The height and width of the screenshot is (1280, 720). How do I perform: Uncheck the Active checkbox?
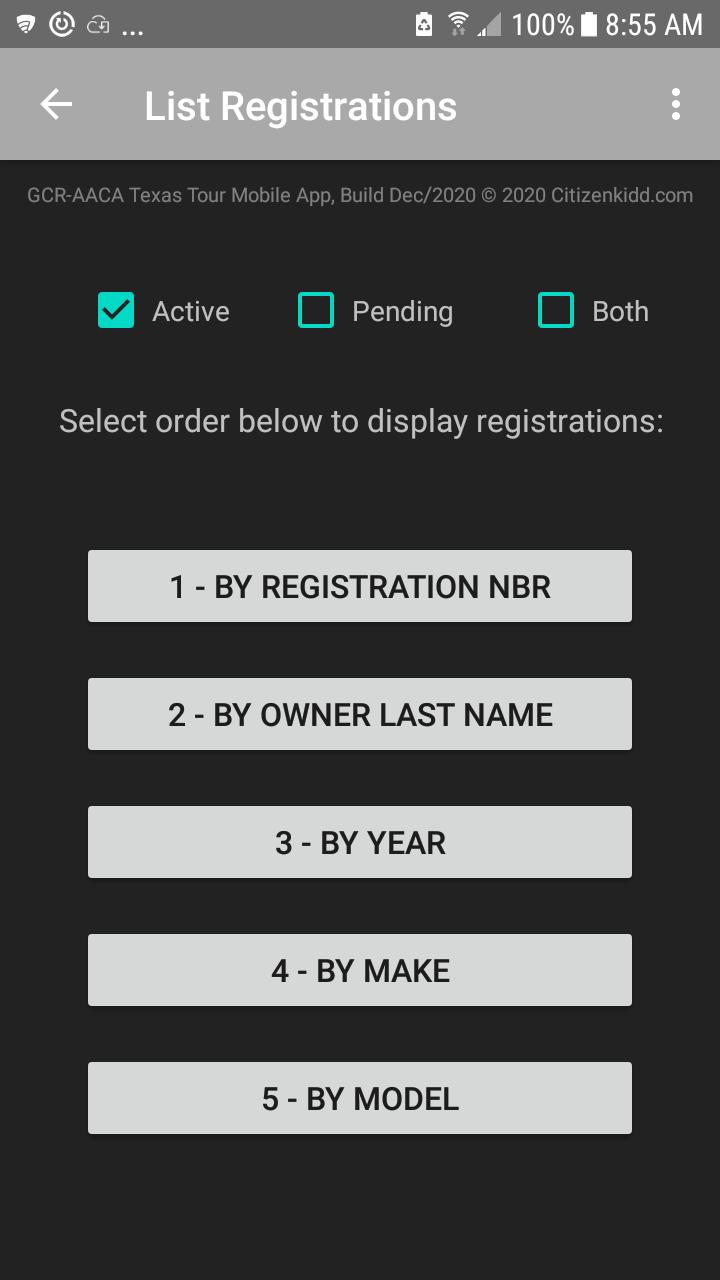click(116, 311)
